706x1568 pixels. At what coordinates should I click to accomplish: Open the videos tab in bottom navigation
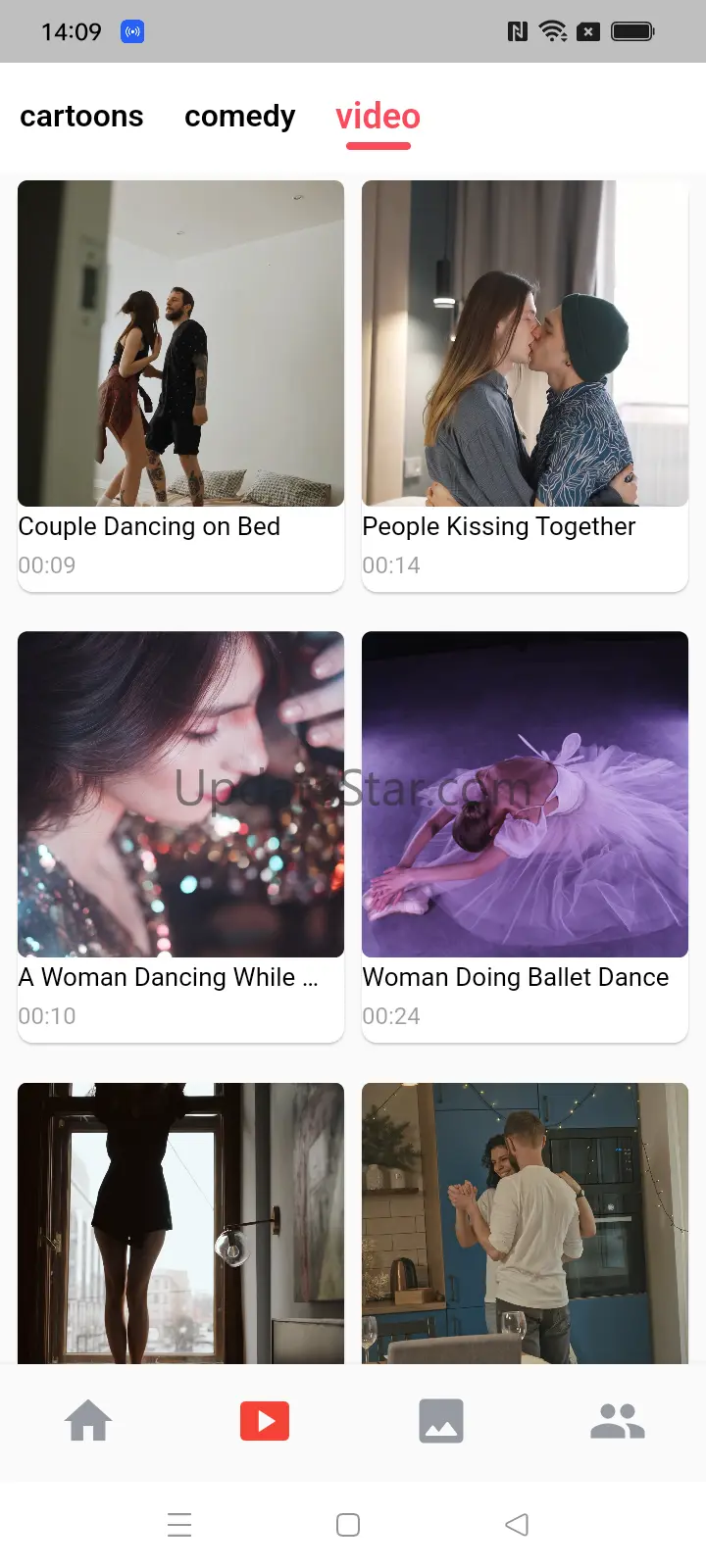[265, 1421]
